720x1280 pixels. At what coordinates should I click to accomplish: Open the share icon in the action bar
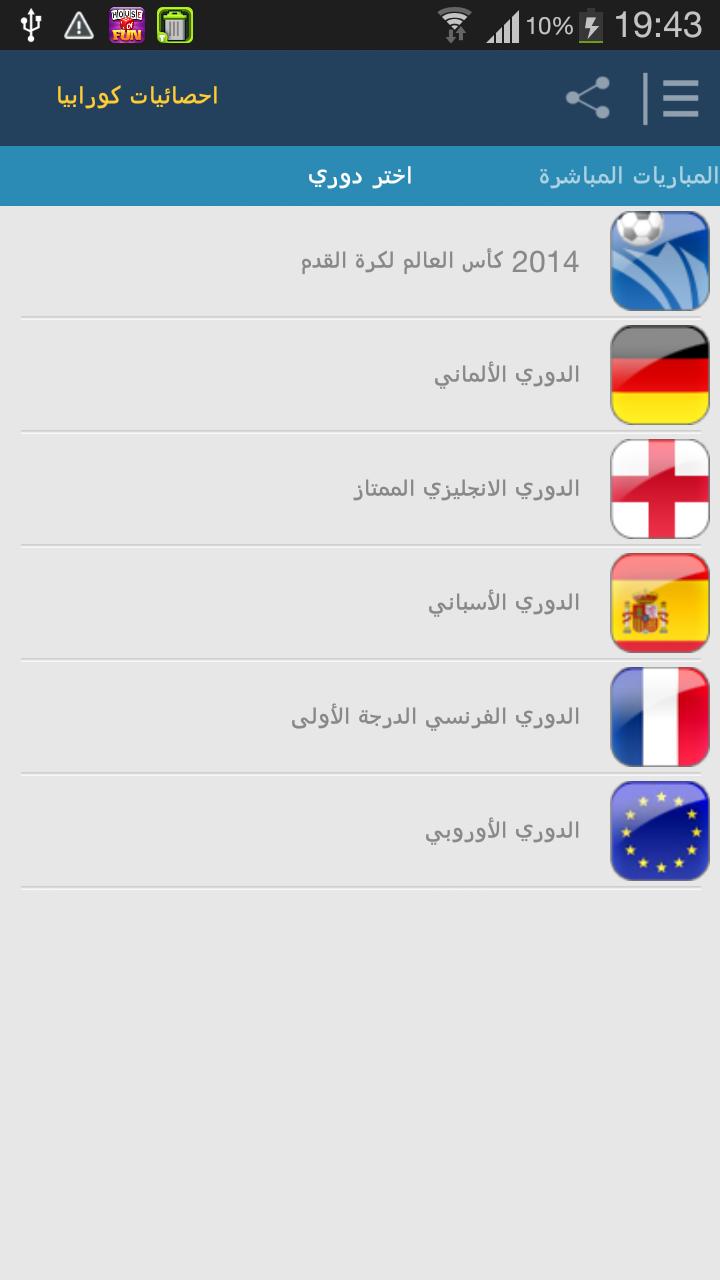588,97
